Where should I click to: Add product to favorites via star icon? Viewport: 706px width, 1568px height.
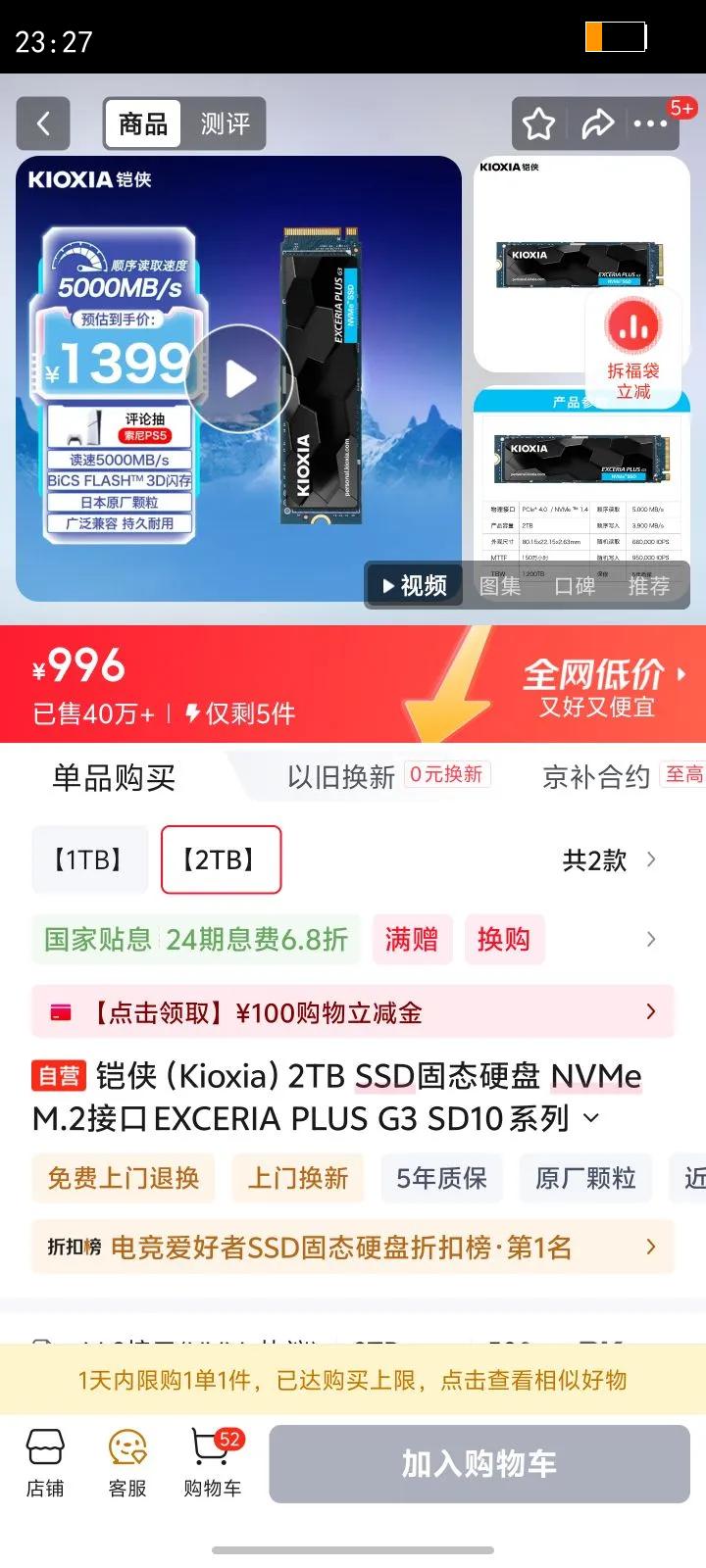[538, 123]
